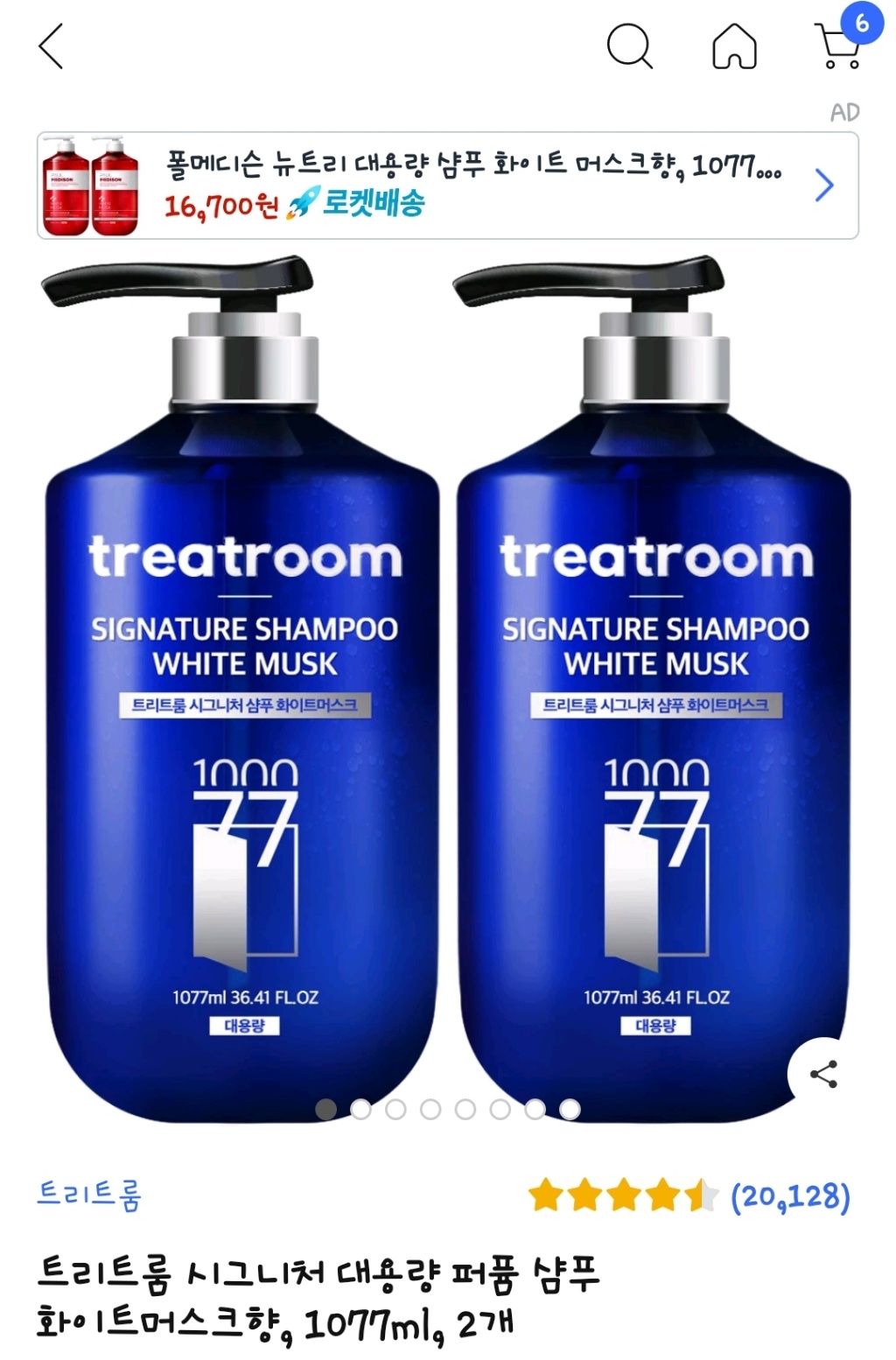Open the search icon
896x1360 pixels.
pyautogui.click(x=629, y=46)
